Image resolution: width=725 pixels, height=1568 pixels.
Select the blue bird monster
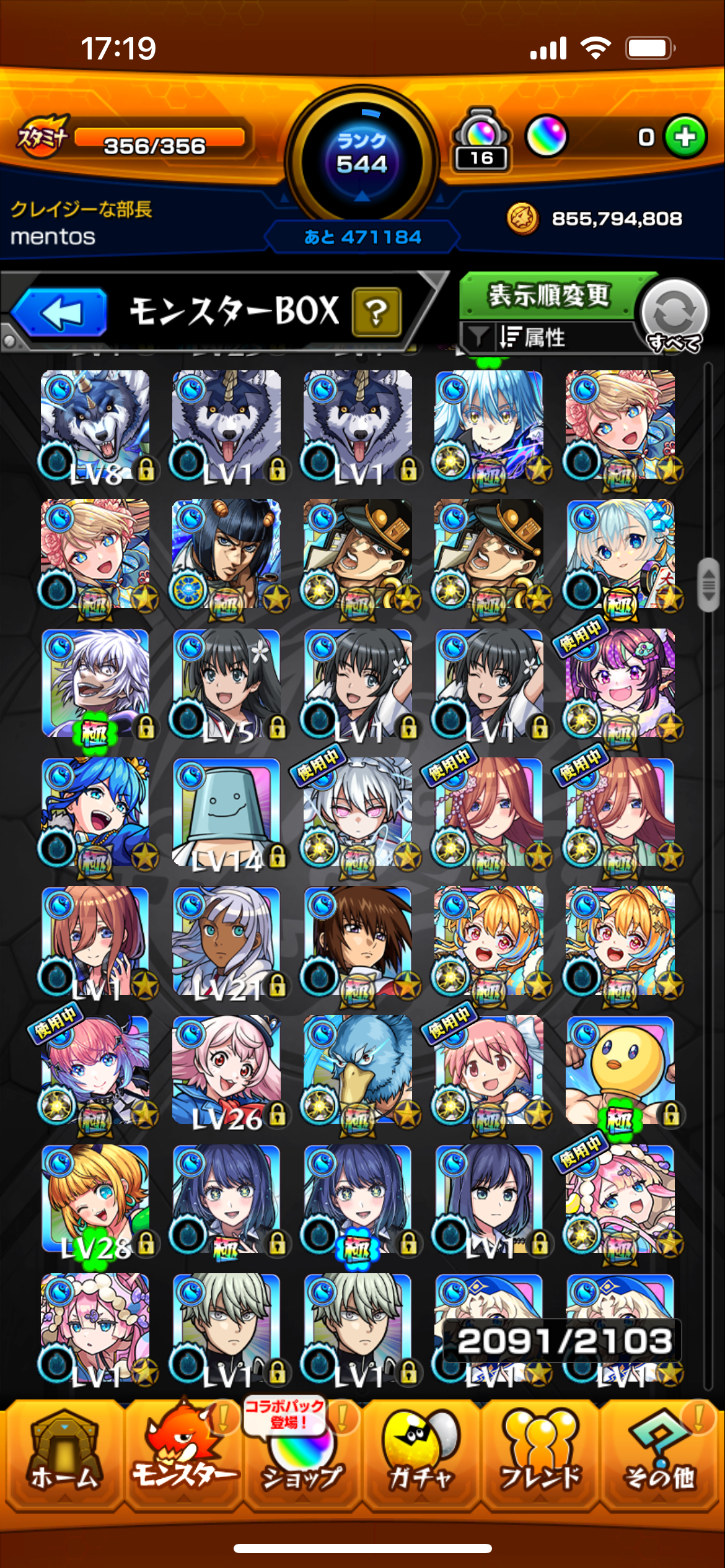click(358, 1072)
